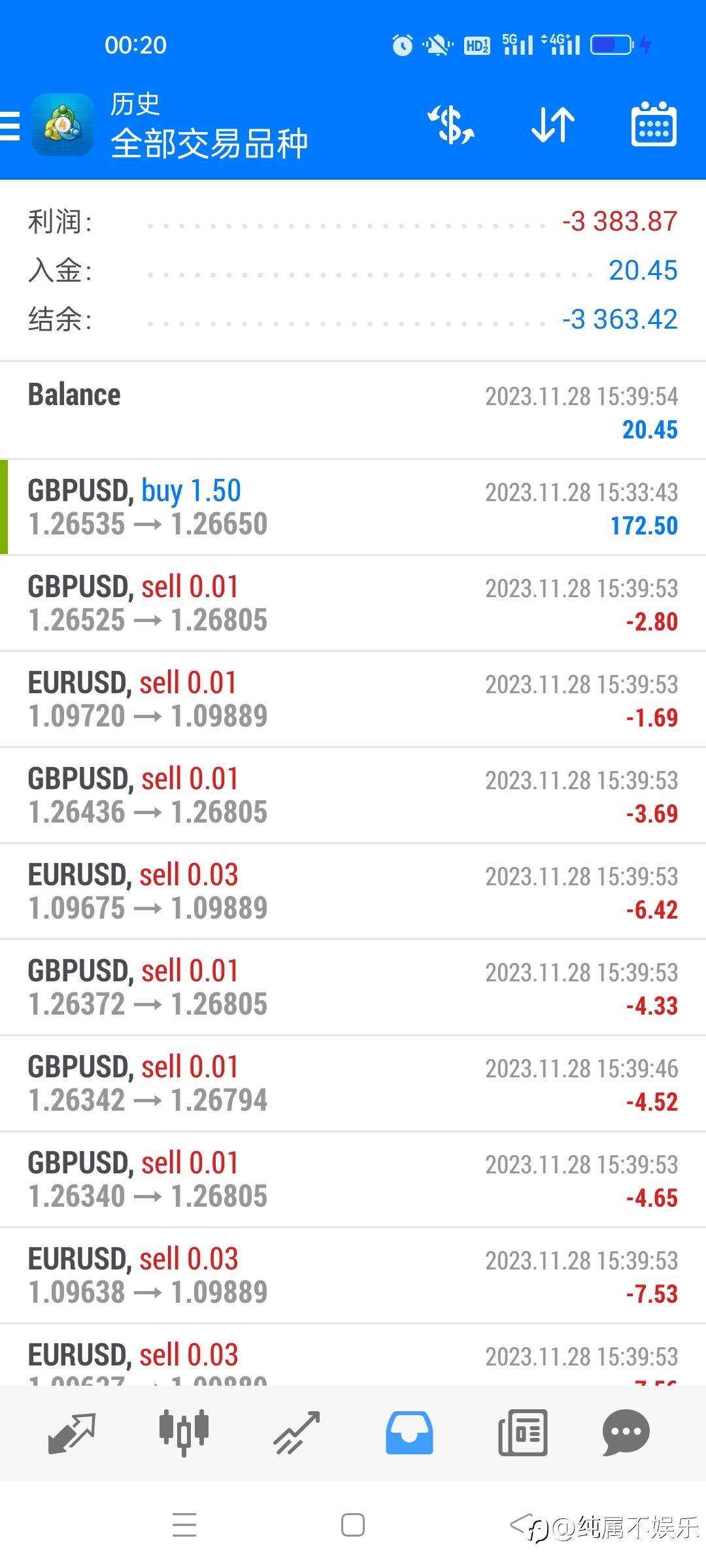Open the EURUSD sell 0.03 trade losing -7.53
The width and height of the screenshot is (706, 1568).
pyautogui.click(x=353, y=1275)
